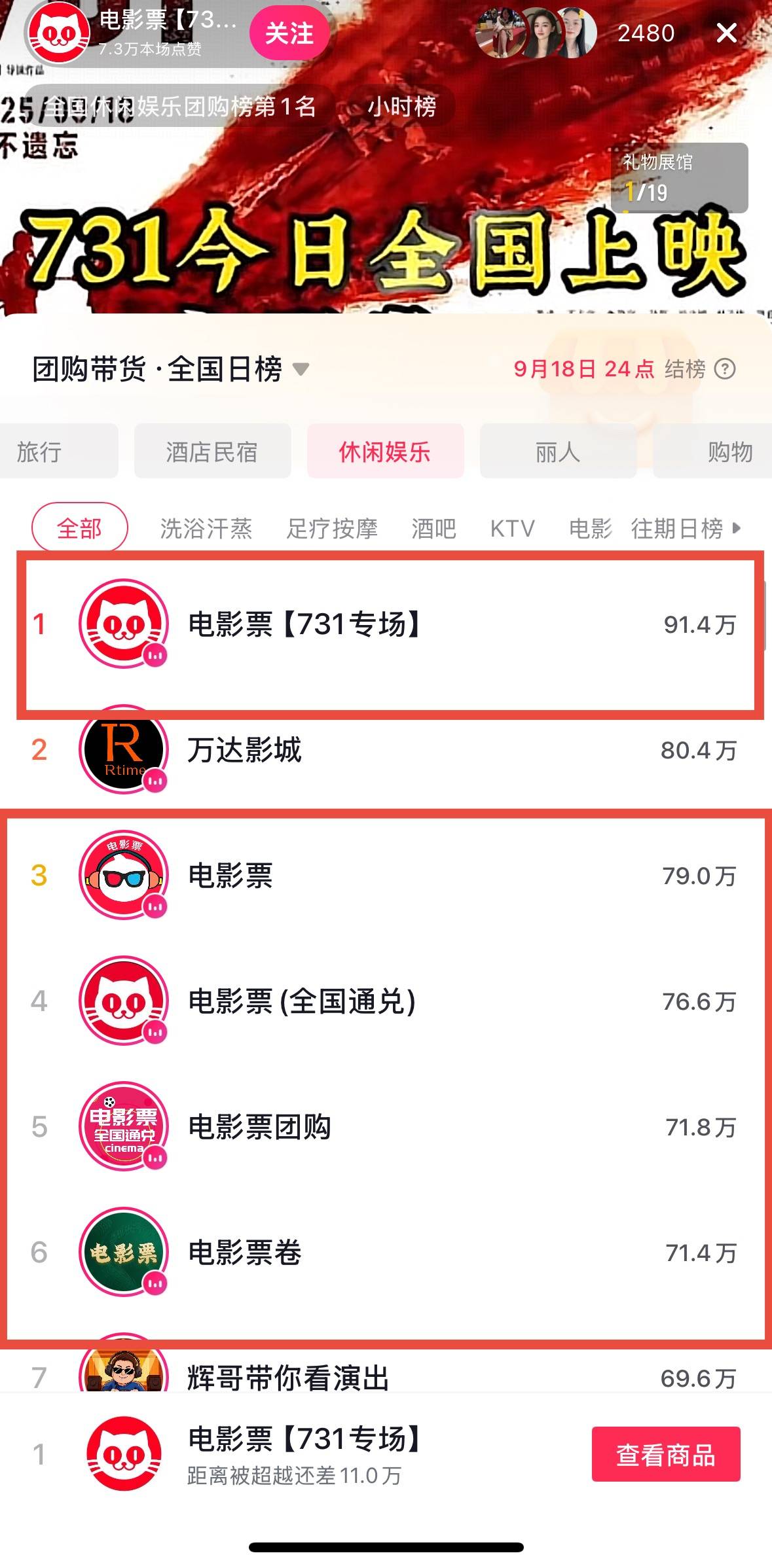772x1568 pixels.
Task: Open the 小时榜 hourly ranking chip
Action: pyautogui.click(x=401, y=106)
